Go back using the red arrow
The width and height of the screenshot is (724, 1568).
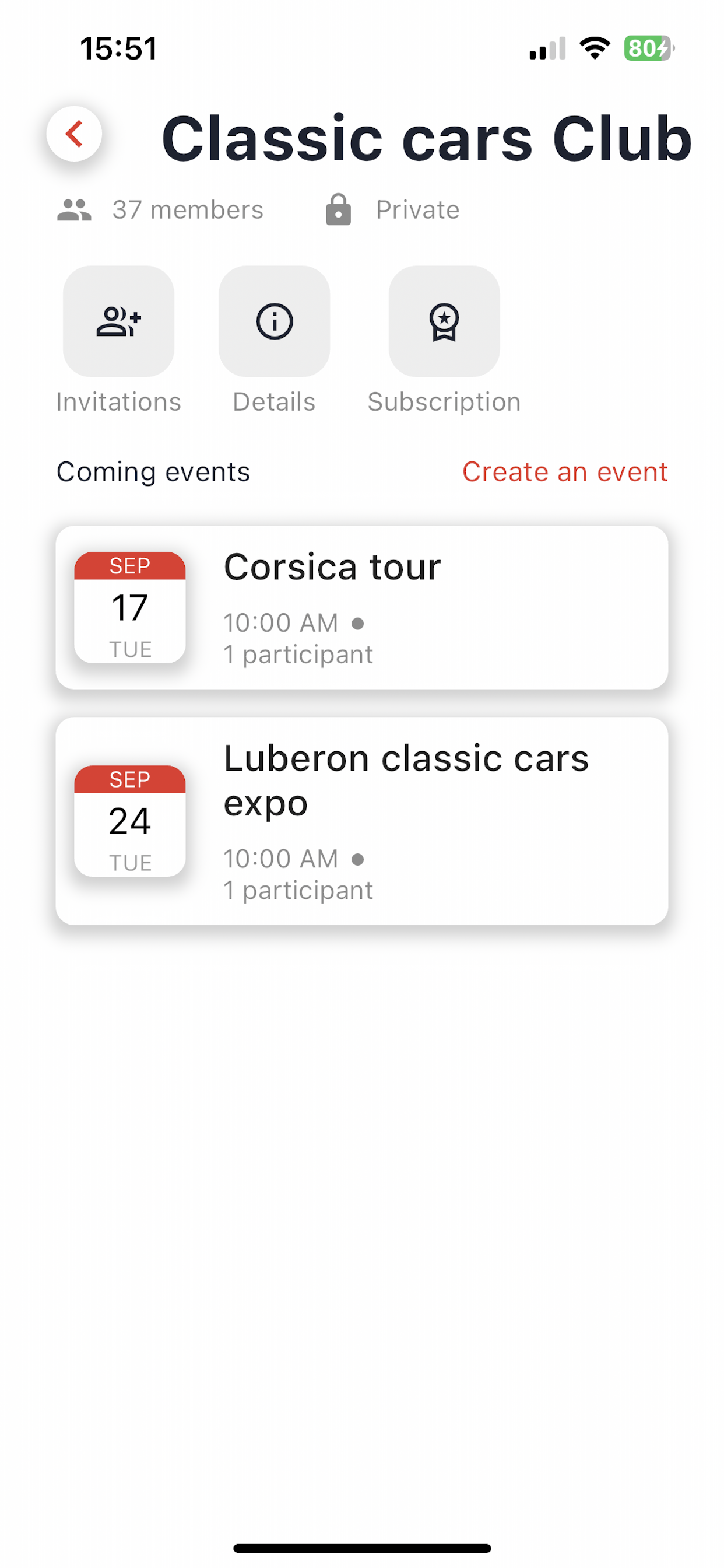74,134
